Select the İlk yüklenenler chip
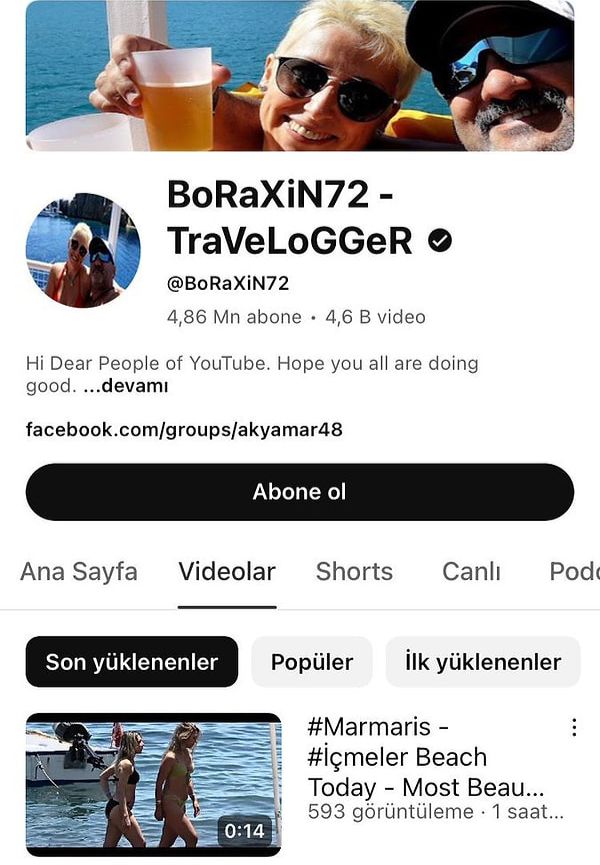 click(483, 662)
